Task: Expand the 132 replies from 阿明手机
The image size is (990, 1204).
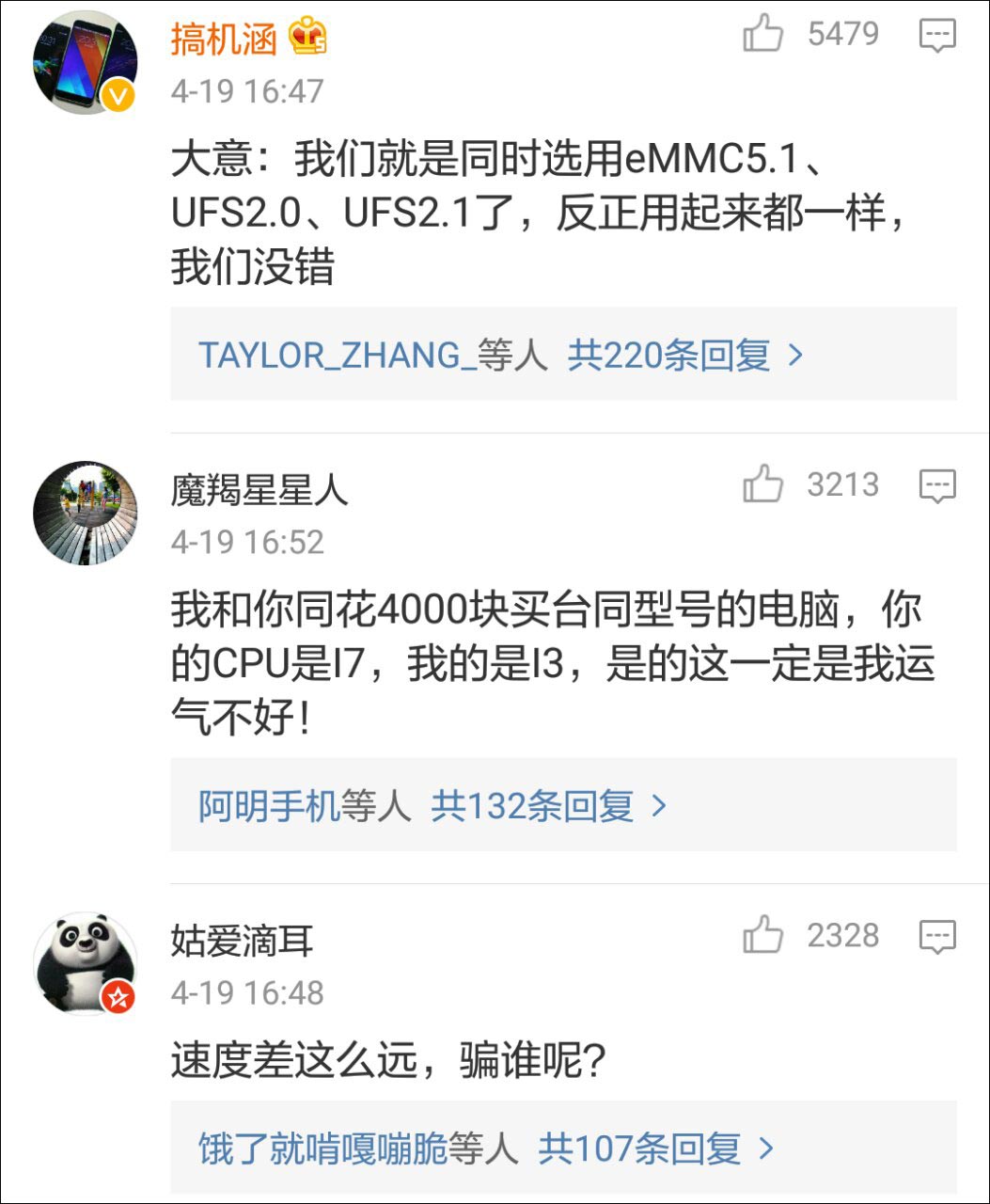Action: (x=432, y=806)
